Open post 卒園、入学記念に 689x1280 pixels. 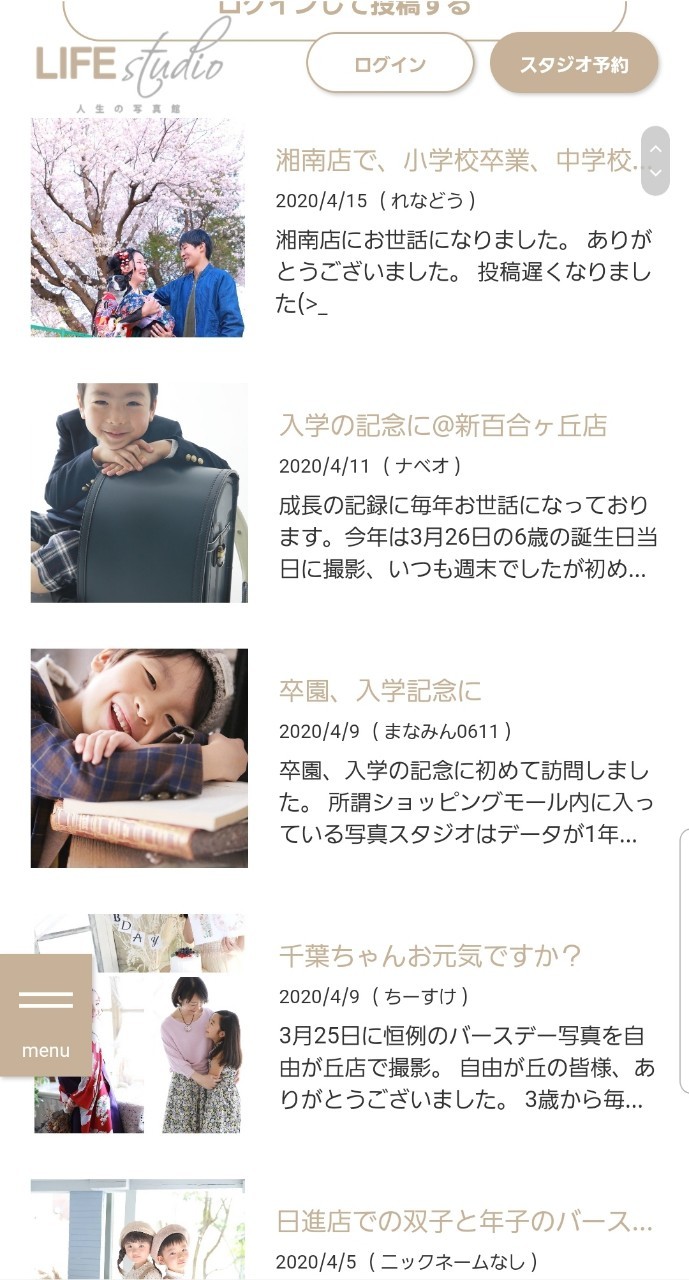pyautogui.click(x=380, y=690)
